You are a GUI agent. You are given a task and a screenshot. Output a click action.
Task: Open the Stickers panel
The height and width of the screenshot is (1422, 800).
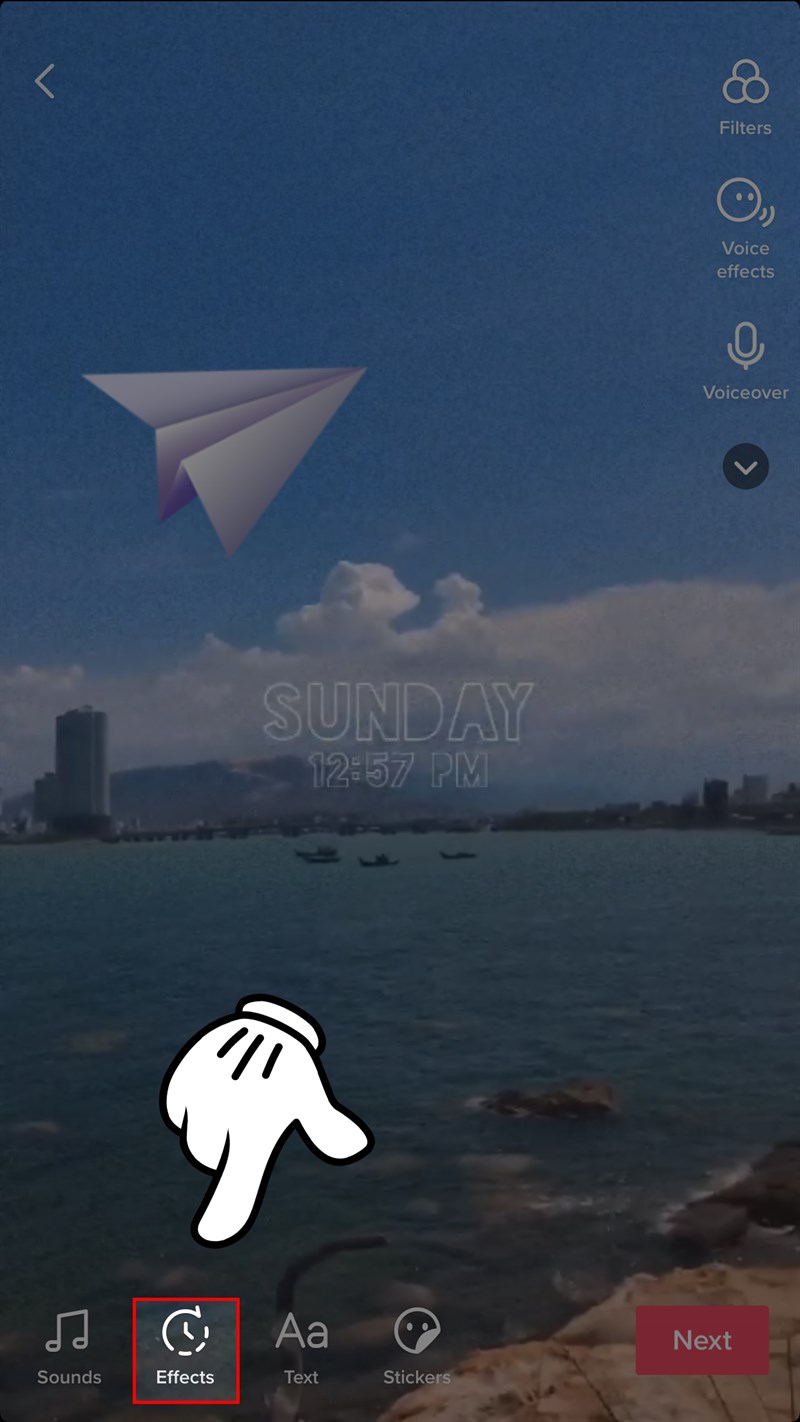pyautogui.click(x=417, y=1346)
